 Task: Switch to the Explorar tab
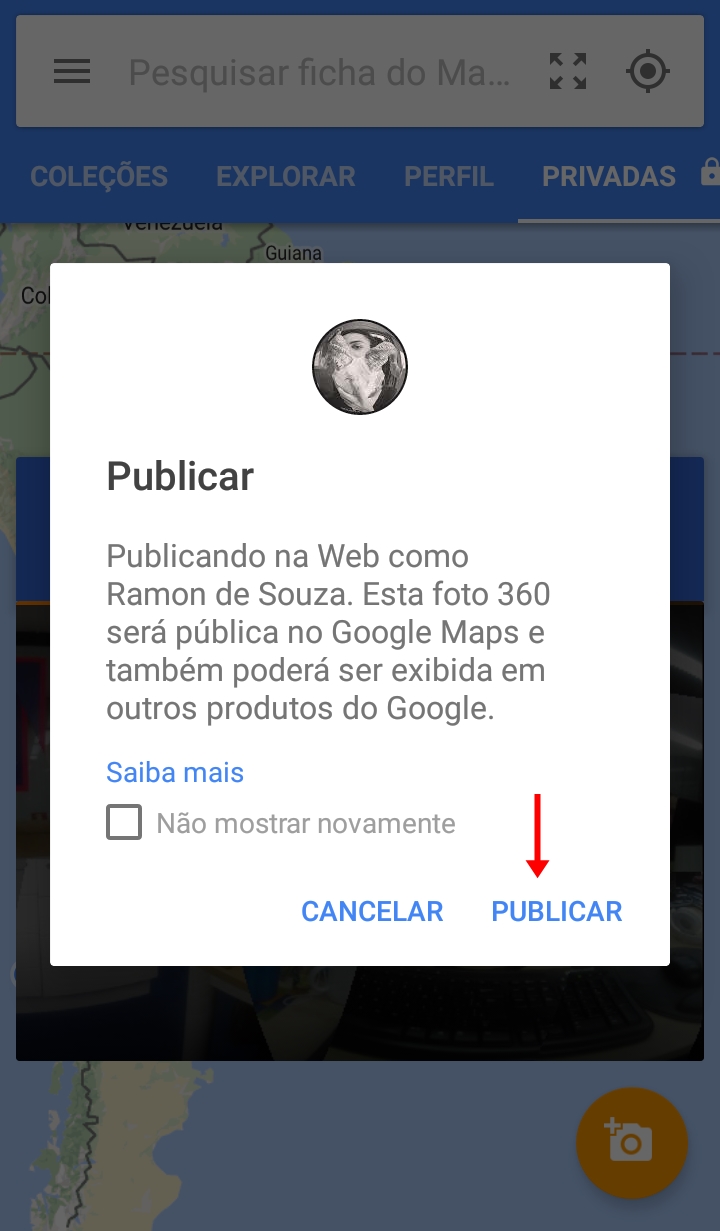tap(286, 177)
